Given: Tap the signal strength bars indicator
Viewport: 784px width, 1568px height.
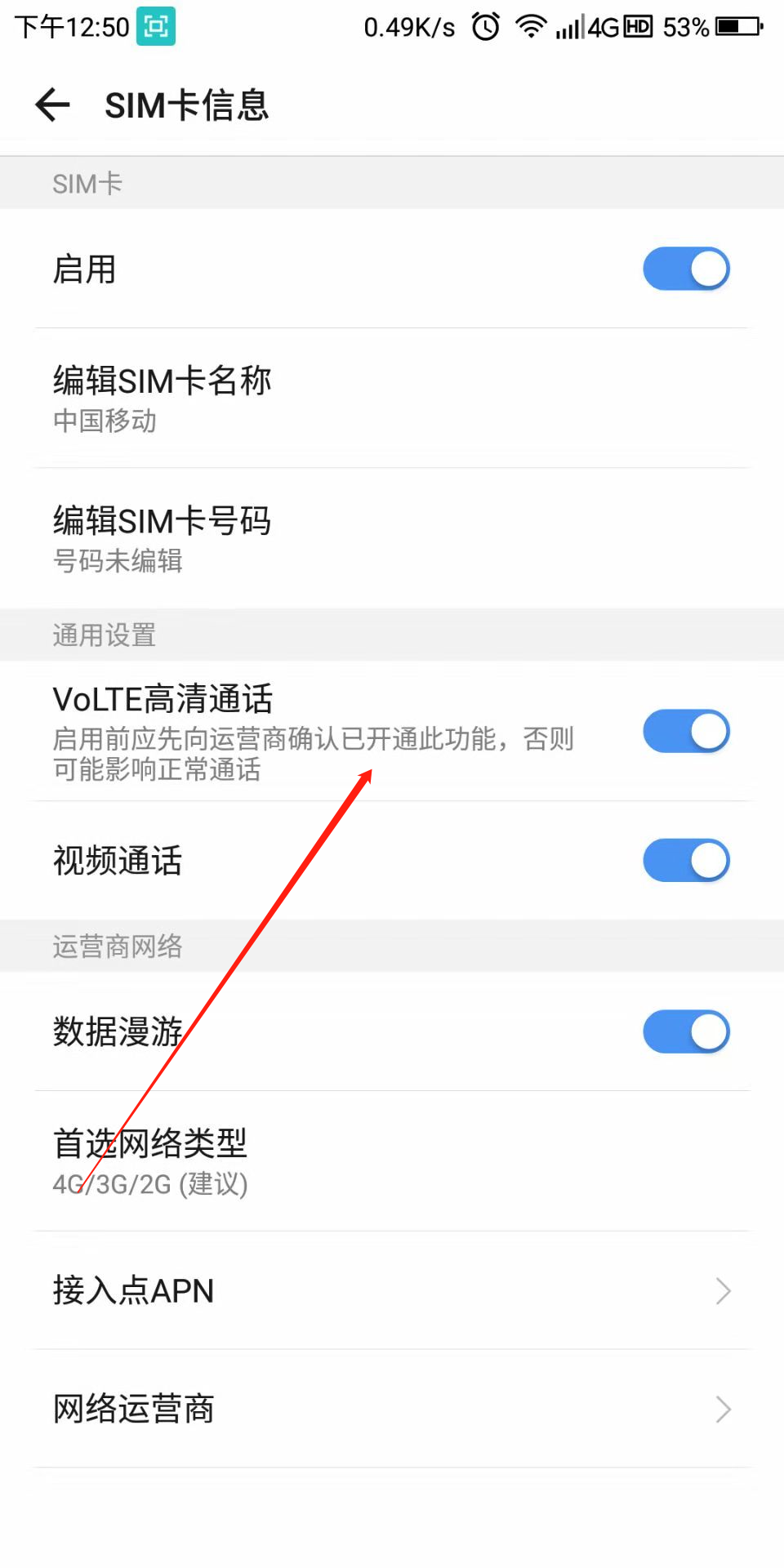Looking at the screenshot, I should pos(572,29).
